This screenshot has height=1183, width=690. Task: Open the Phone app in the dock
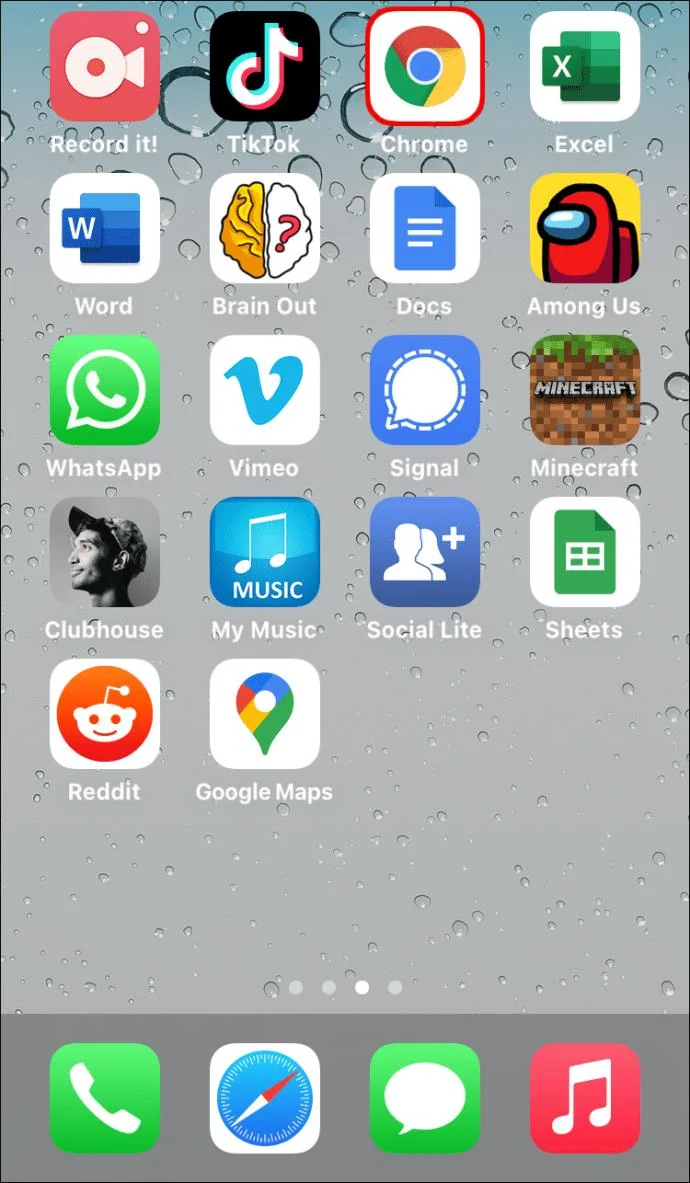pos(104,1098)
